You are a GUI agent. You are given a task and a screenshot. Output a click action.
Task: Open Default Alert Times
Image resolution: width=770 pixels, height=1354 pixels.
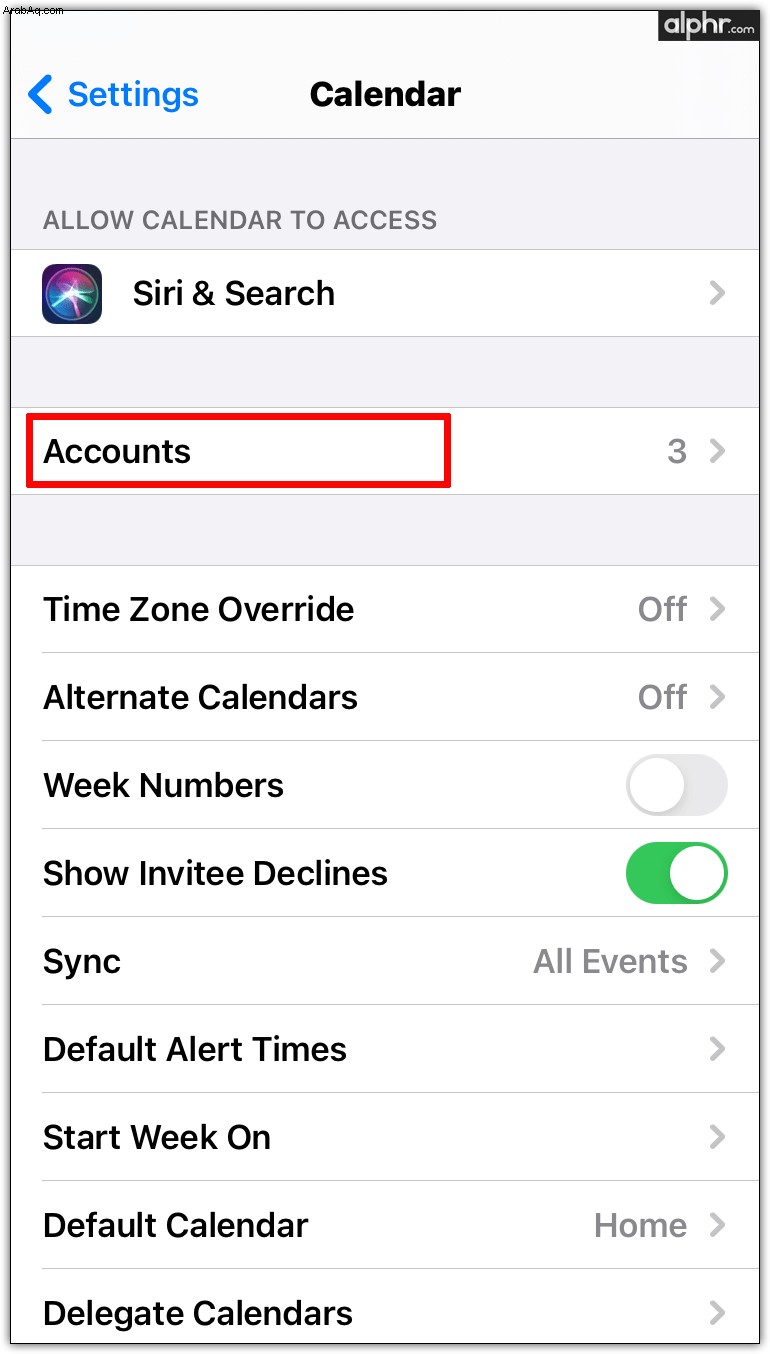pyautogui.click(x=385, y=1049)
